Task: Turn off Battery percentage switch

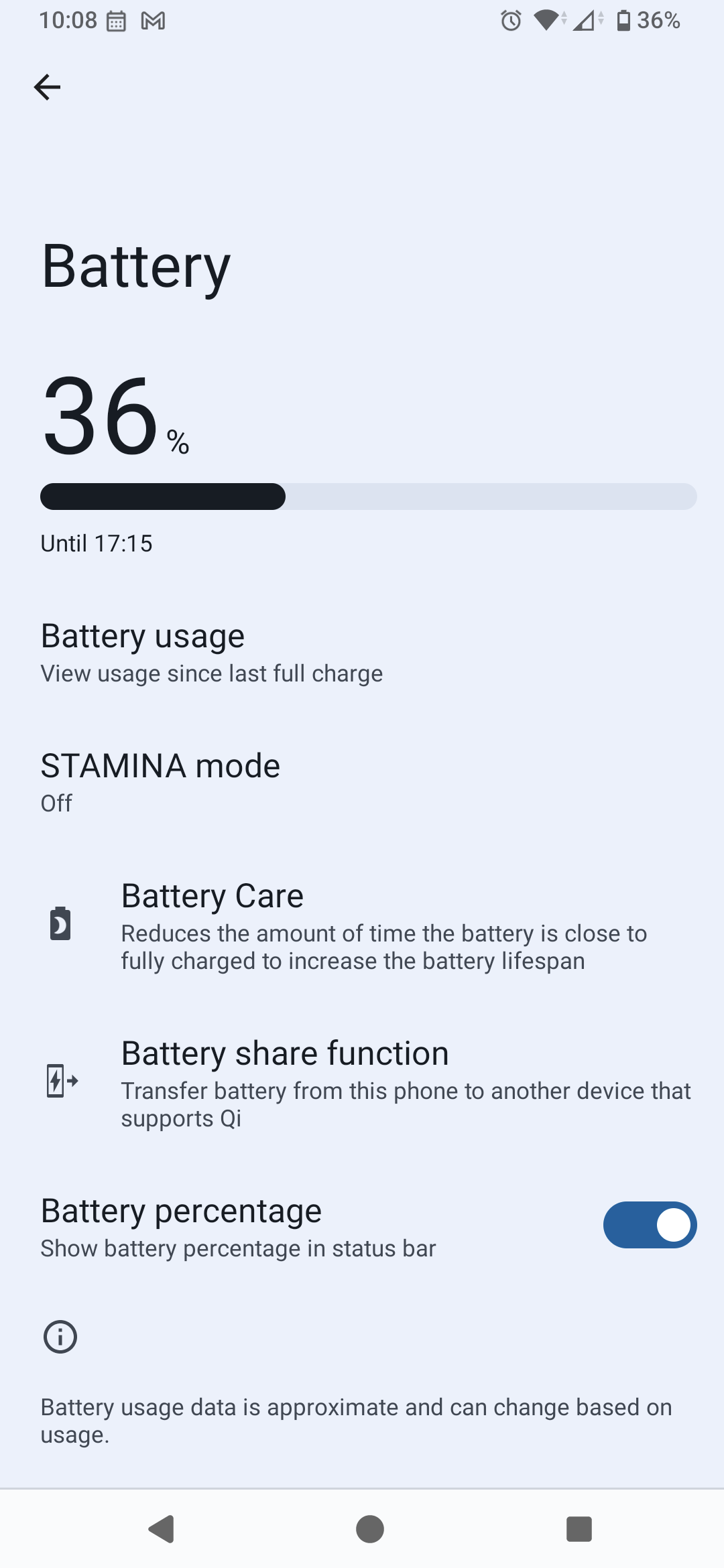Action: pyautogui.click(x=650, y=1225)
